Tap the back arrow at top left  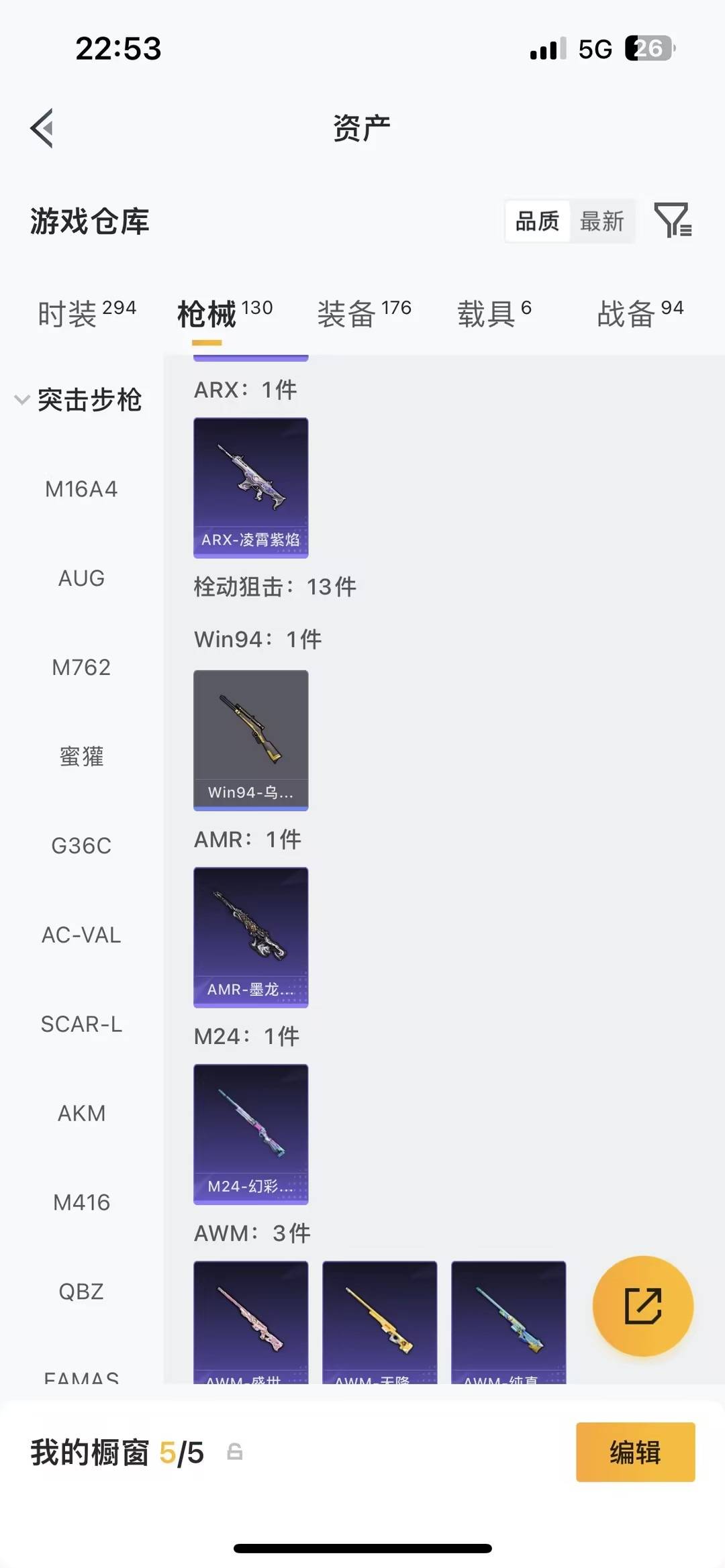point(42,128)
